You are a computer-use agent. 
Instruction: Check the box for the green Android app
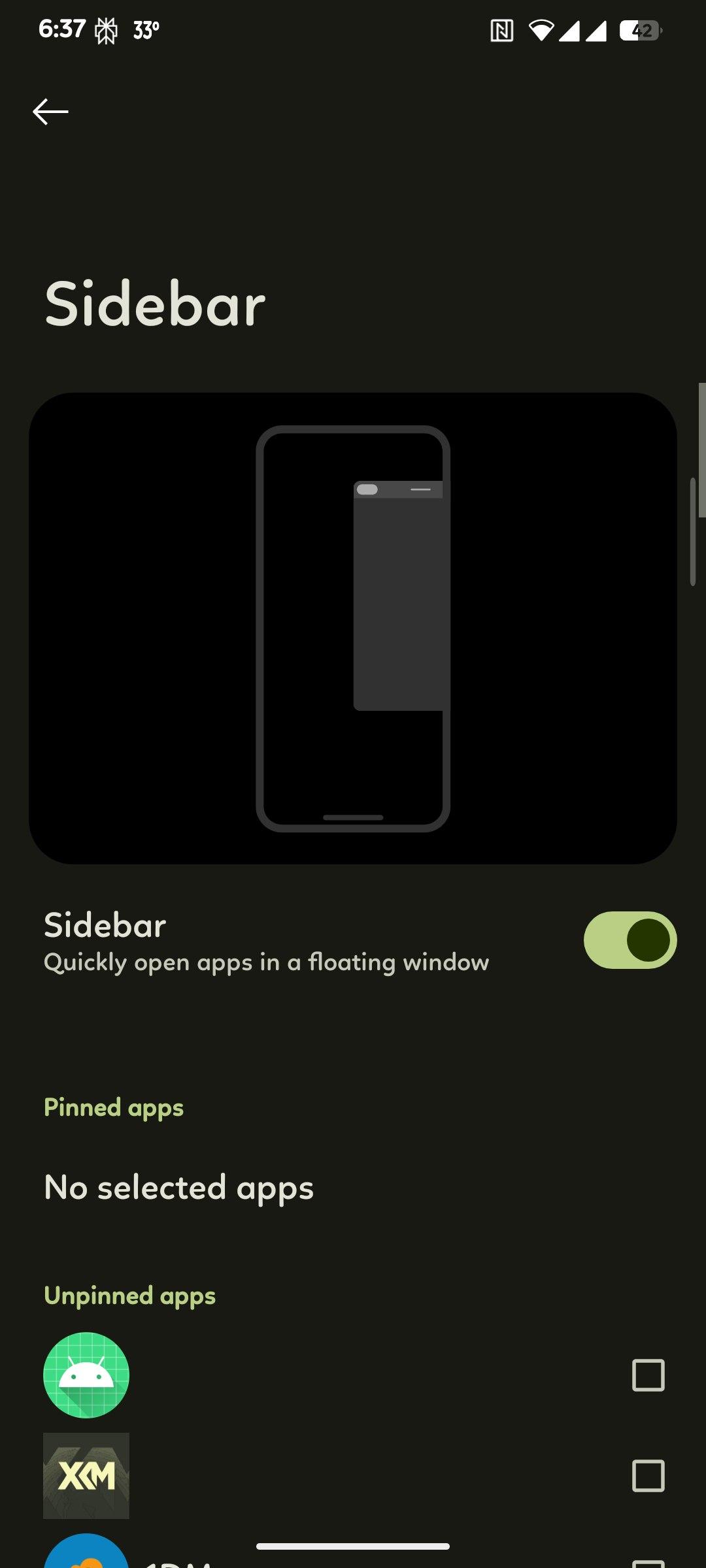[x=648, y=1375]
